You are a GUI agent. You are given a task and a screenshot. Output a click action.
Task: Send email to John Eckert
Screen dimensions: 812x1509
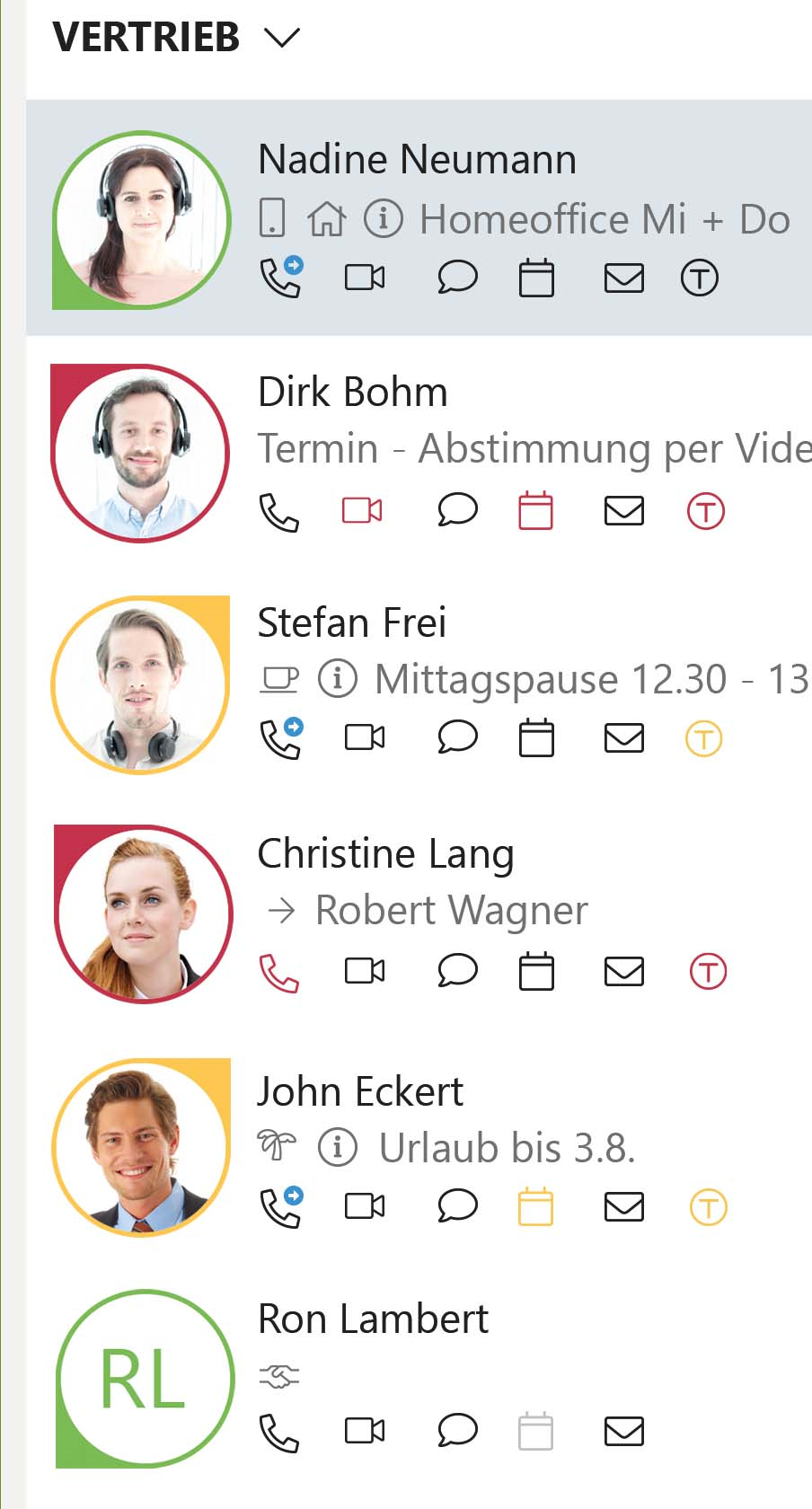coord(623,1207)
